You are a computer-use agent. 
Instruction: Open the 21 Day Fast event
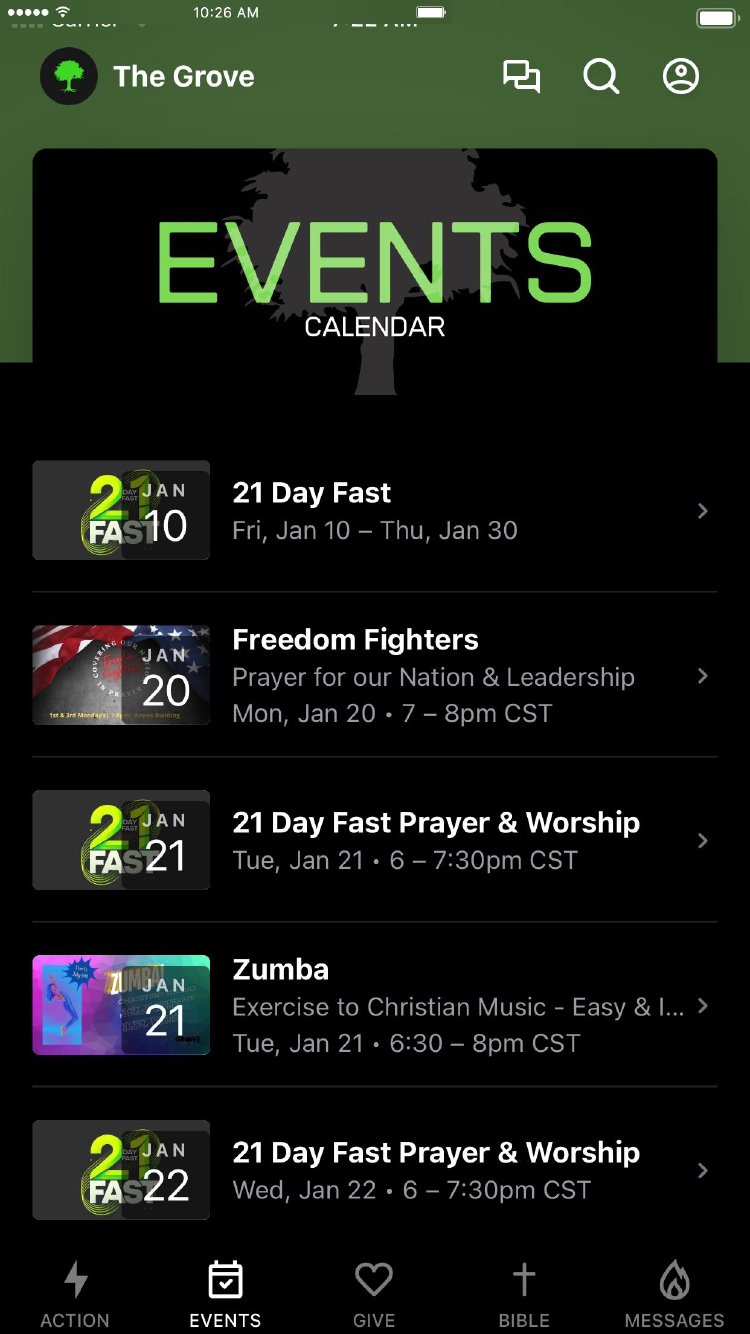pyautogui.click(x=375, y=511)
